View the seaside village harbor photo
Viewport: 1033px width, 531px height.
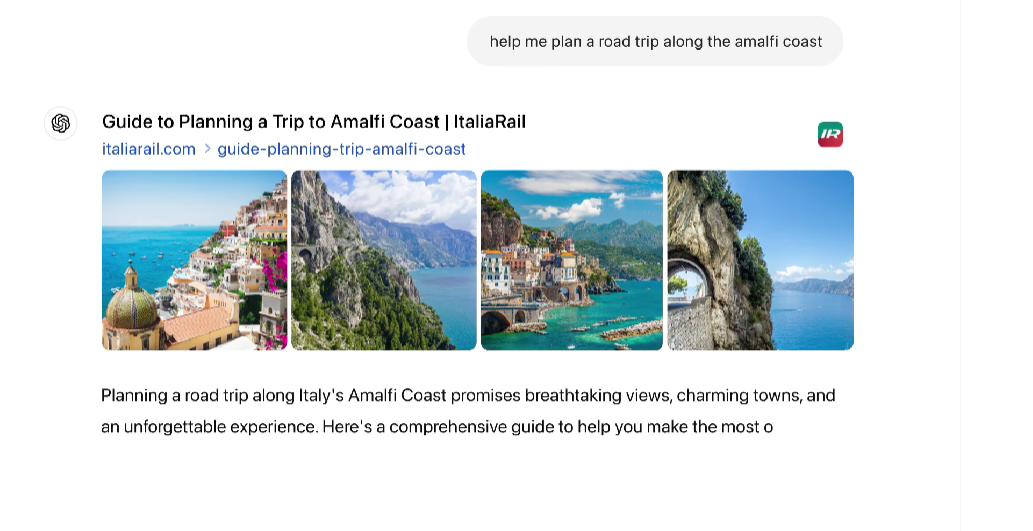click(x=571, y=260)
